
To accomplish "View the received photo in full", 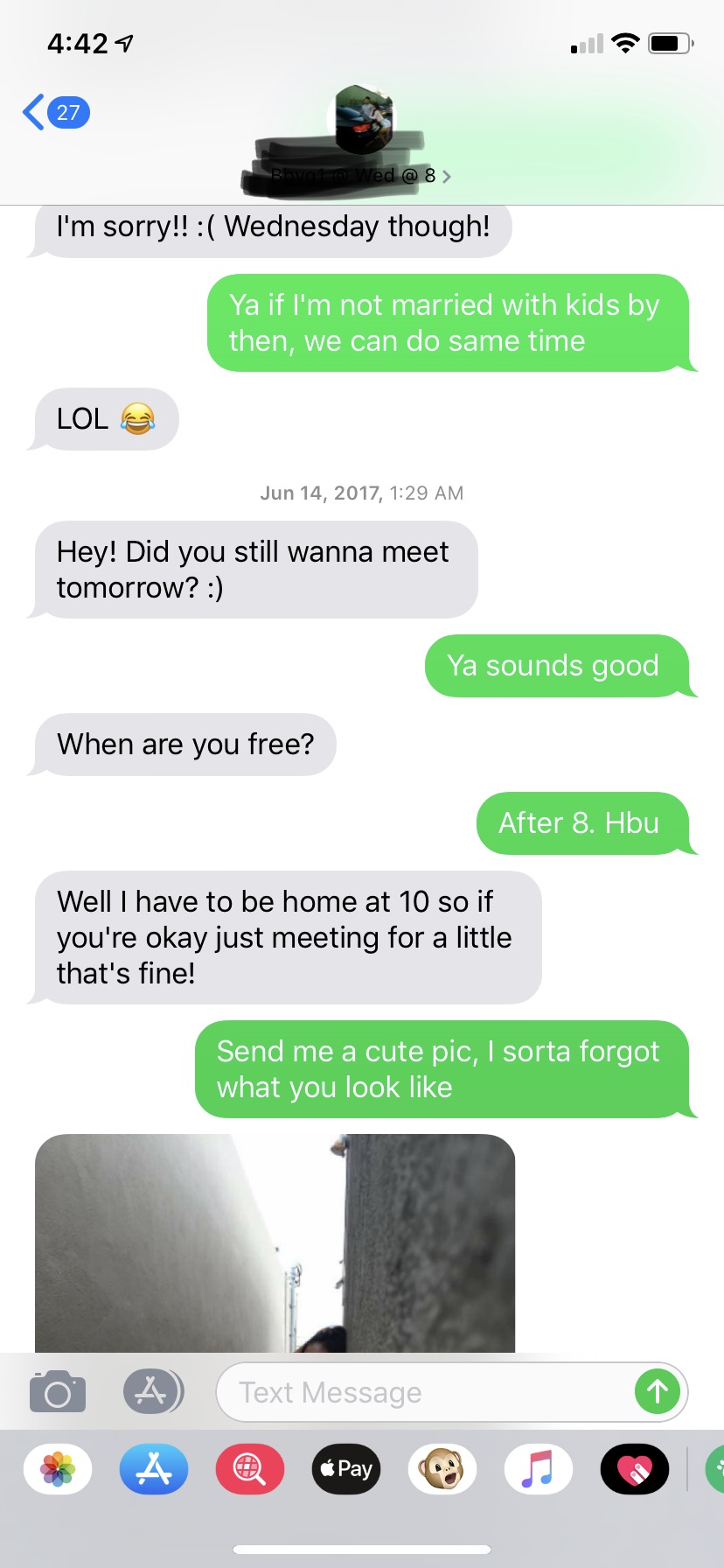I will [x=275, y=1243].
